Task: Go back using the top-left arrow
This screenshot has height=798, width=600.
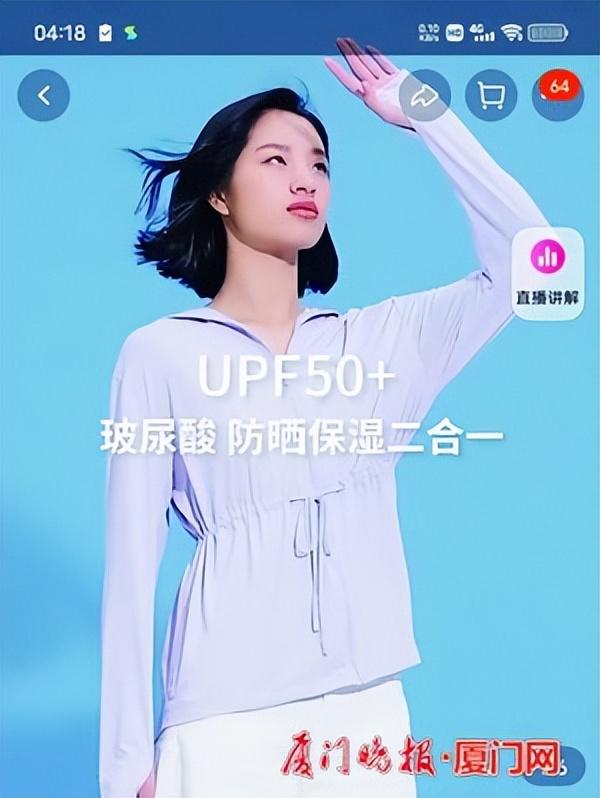Action: (43, 96)
